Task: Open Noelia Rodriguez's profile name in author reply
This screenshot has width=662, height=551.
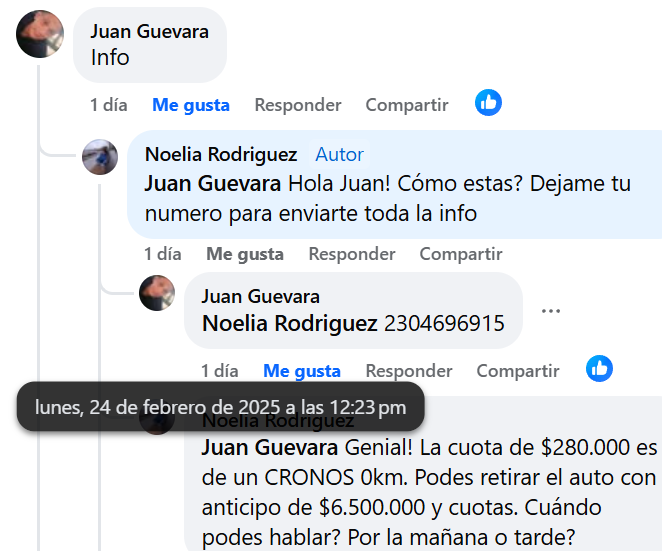Action: (x=220, y=154)
